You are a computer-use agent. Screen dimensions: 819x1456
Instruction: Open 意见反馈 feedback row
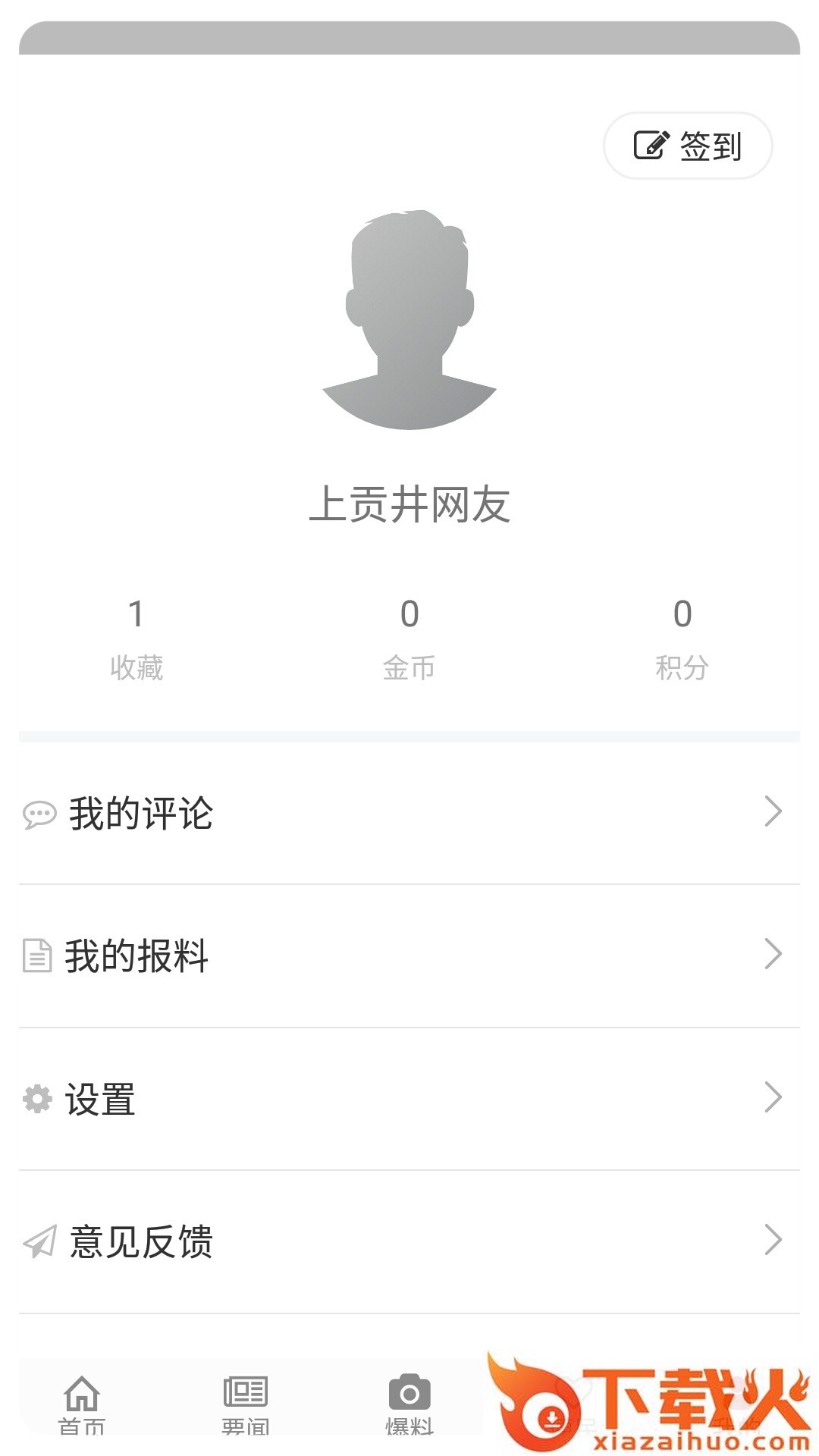[x=409, y=1241]
